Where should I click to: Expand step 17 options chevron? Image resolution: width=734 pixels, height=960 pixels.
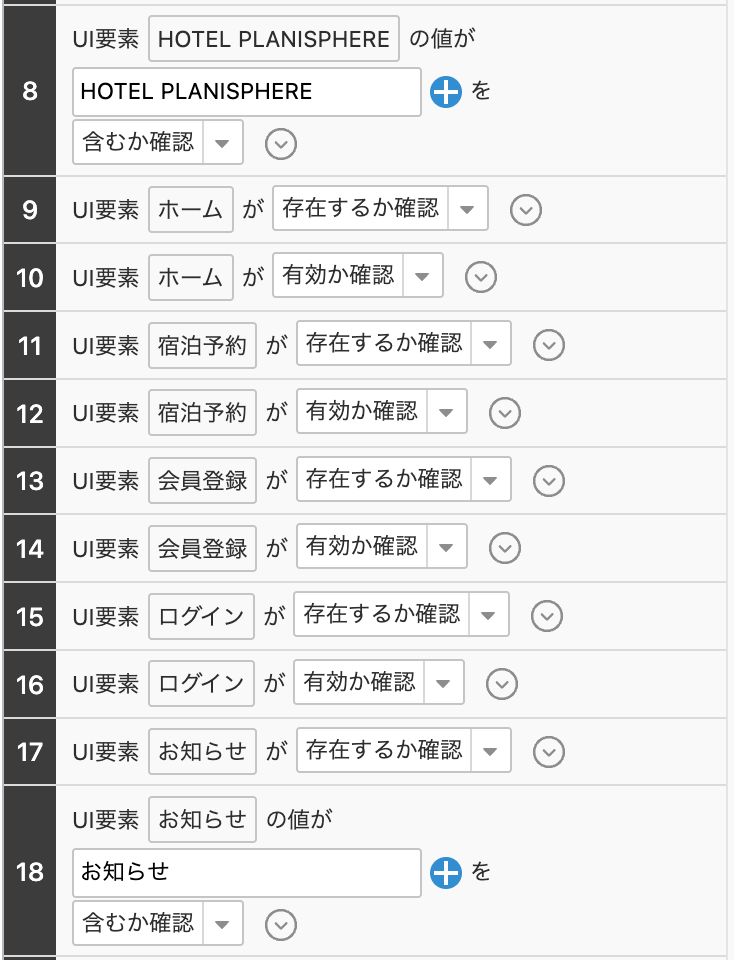pos(548,751)
